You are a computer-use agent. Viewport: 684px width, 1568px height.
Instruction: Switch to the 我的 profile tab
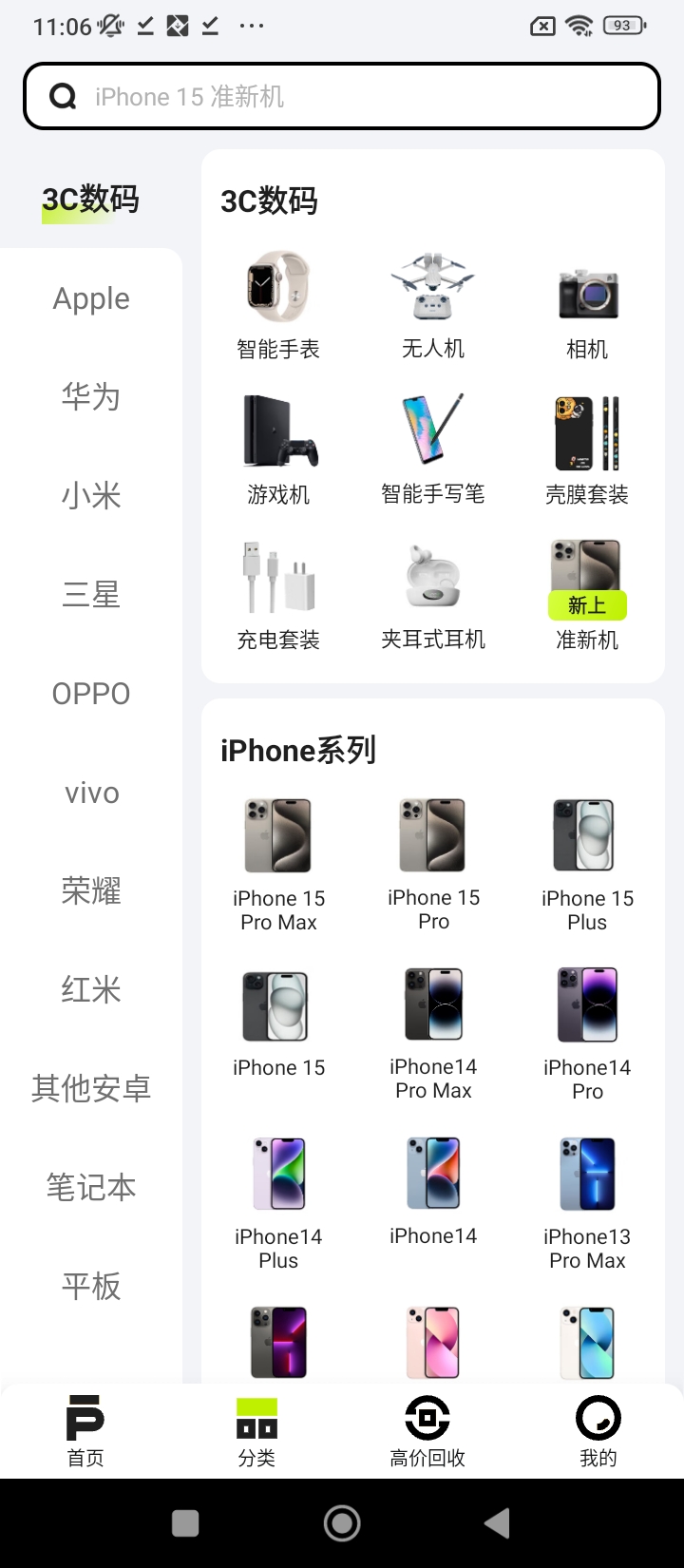pos(598,1431)
